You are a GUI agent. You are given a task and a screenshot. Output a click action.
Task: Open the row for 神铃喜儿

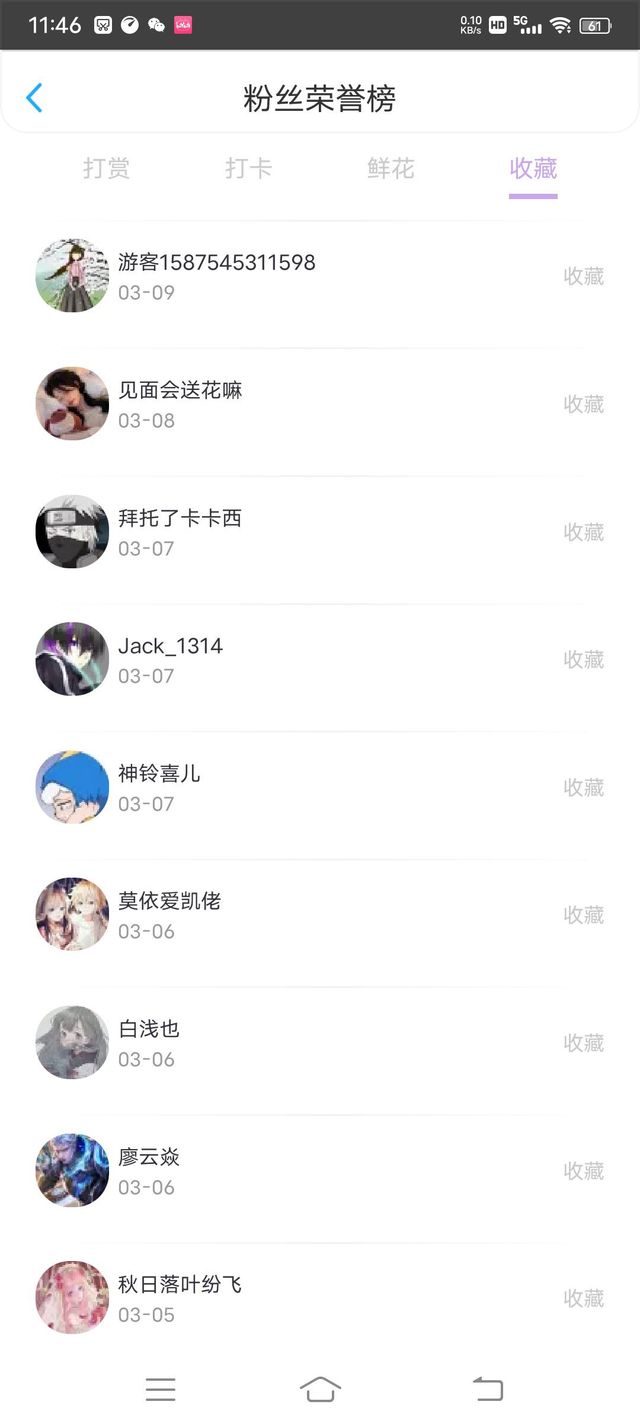pos(320,787)
